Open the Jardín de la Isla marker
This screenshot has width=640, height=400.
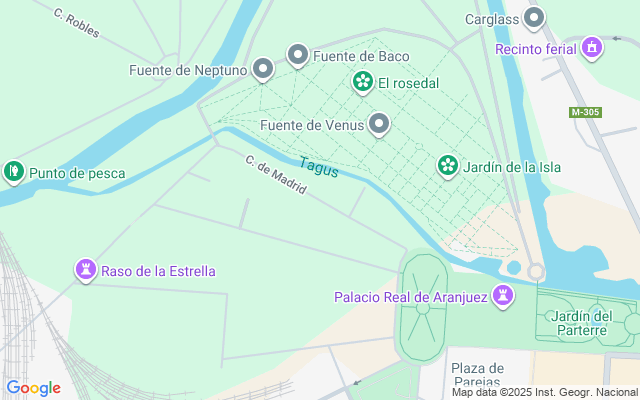[x=448, y=166]
